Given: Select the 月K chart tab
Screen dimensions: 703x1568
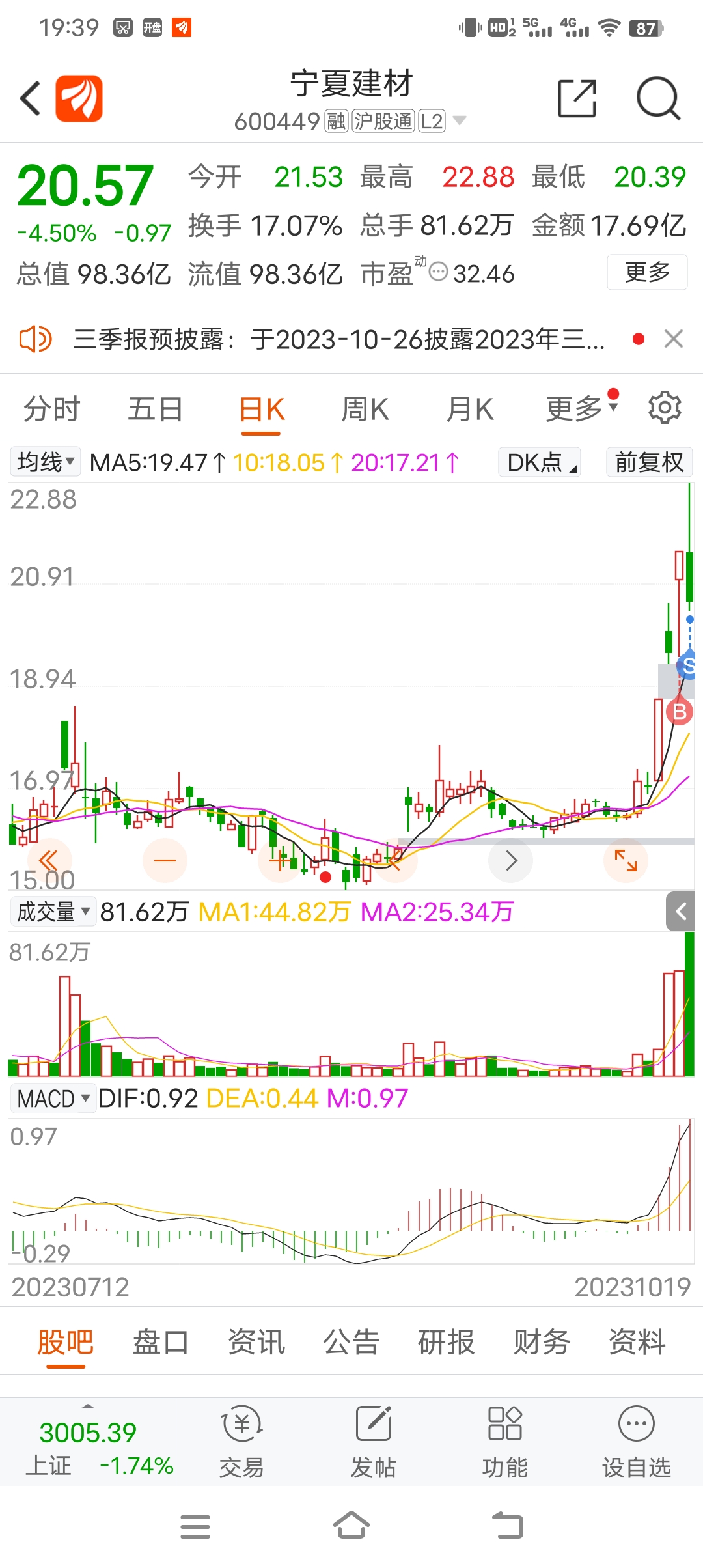Looking at the screenshot, I should click(x=470, y=410).
